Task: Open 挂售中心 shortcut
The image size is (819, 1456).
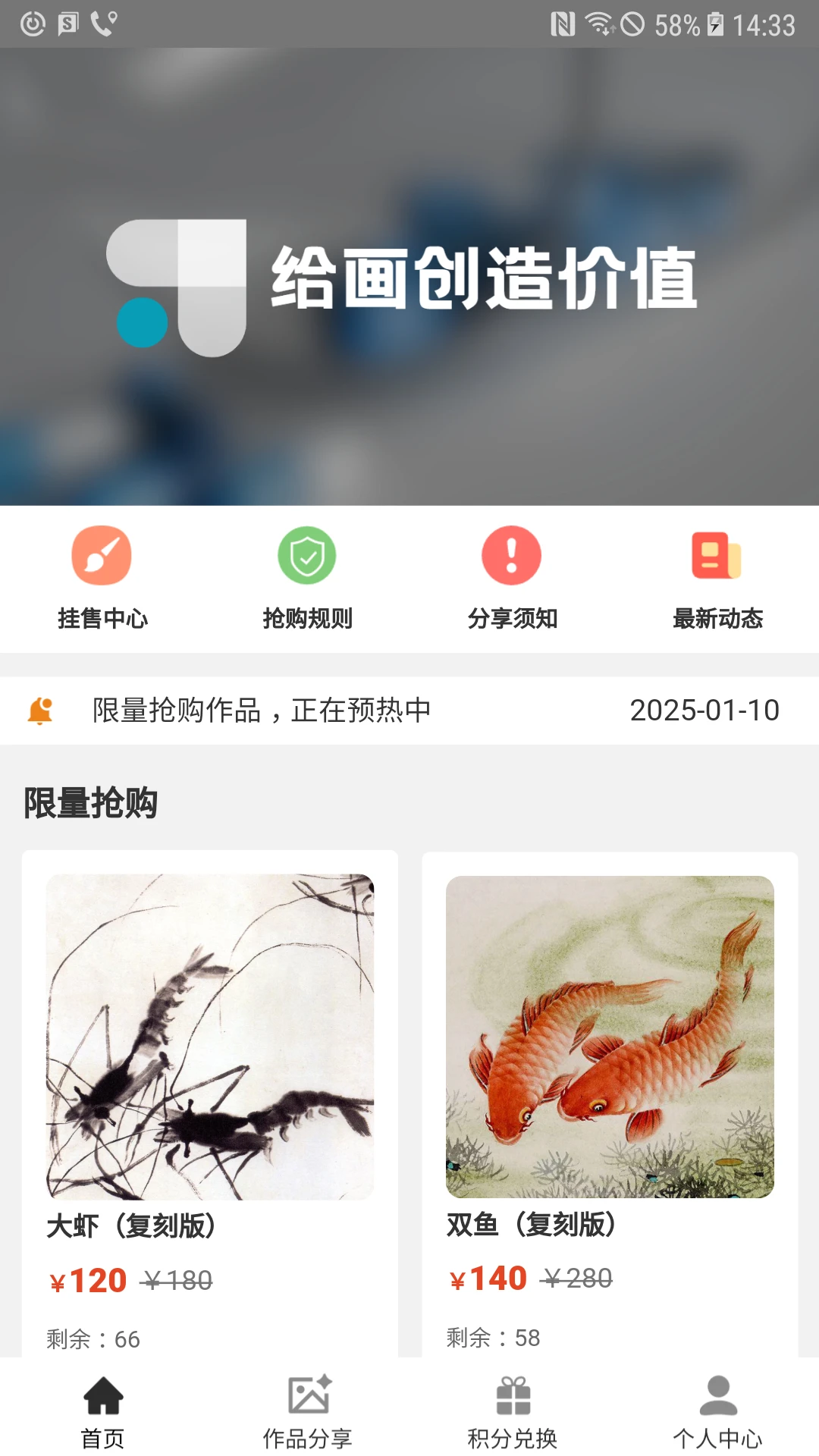Action: 102,578
